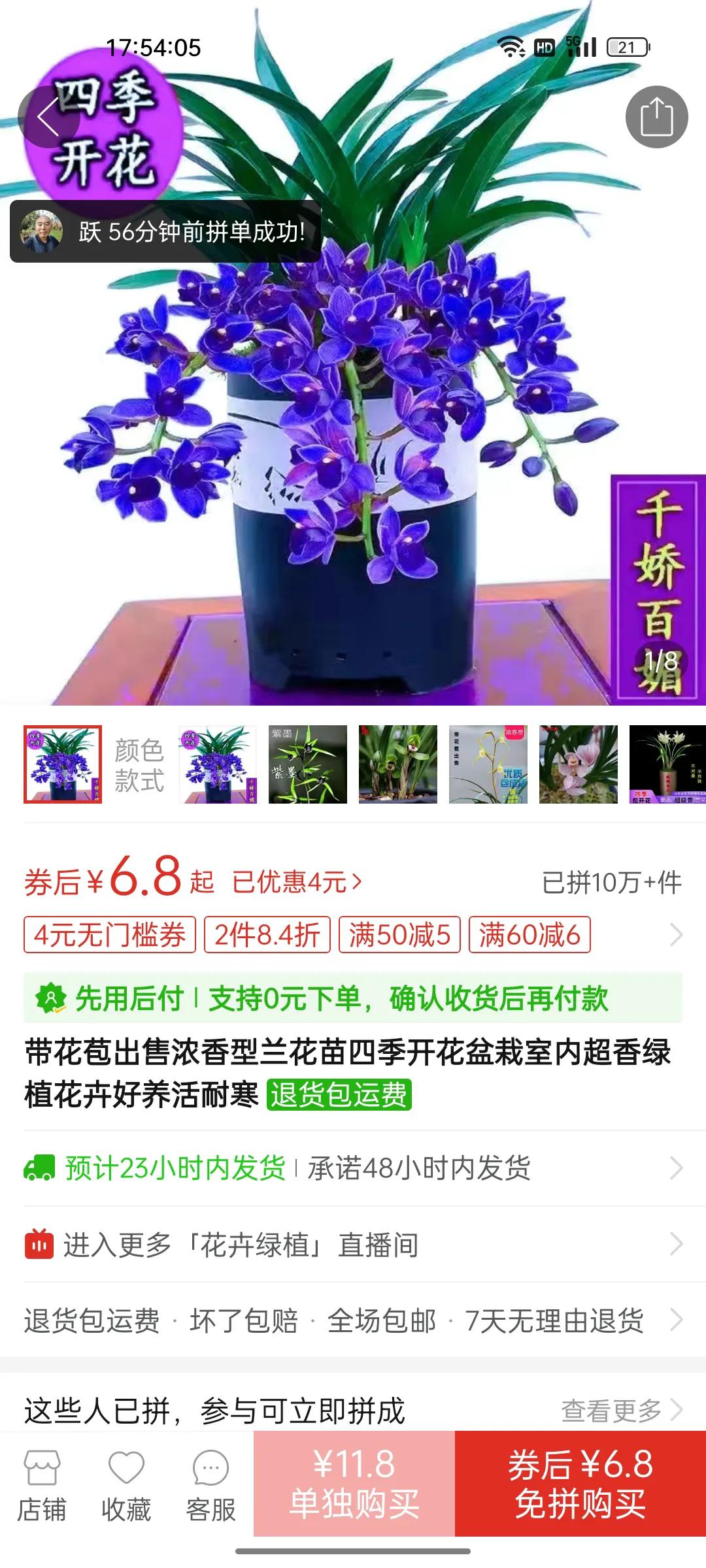Tap the back arrow to leave product page
706x1568 pixels.
47,116
